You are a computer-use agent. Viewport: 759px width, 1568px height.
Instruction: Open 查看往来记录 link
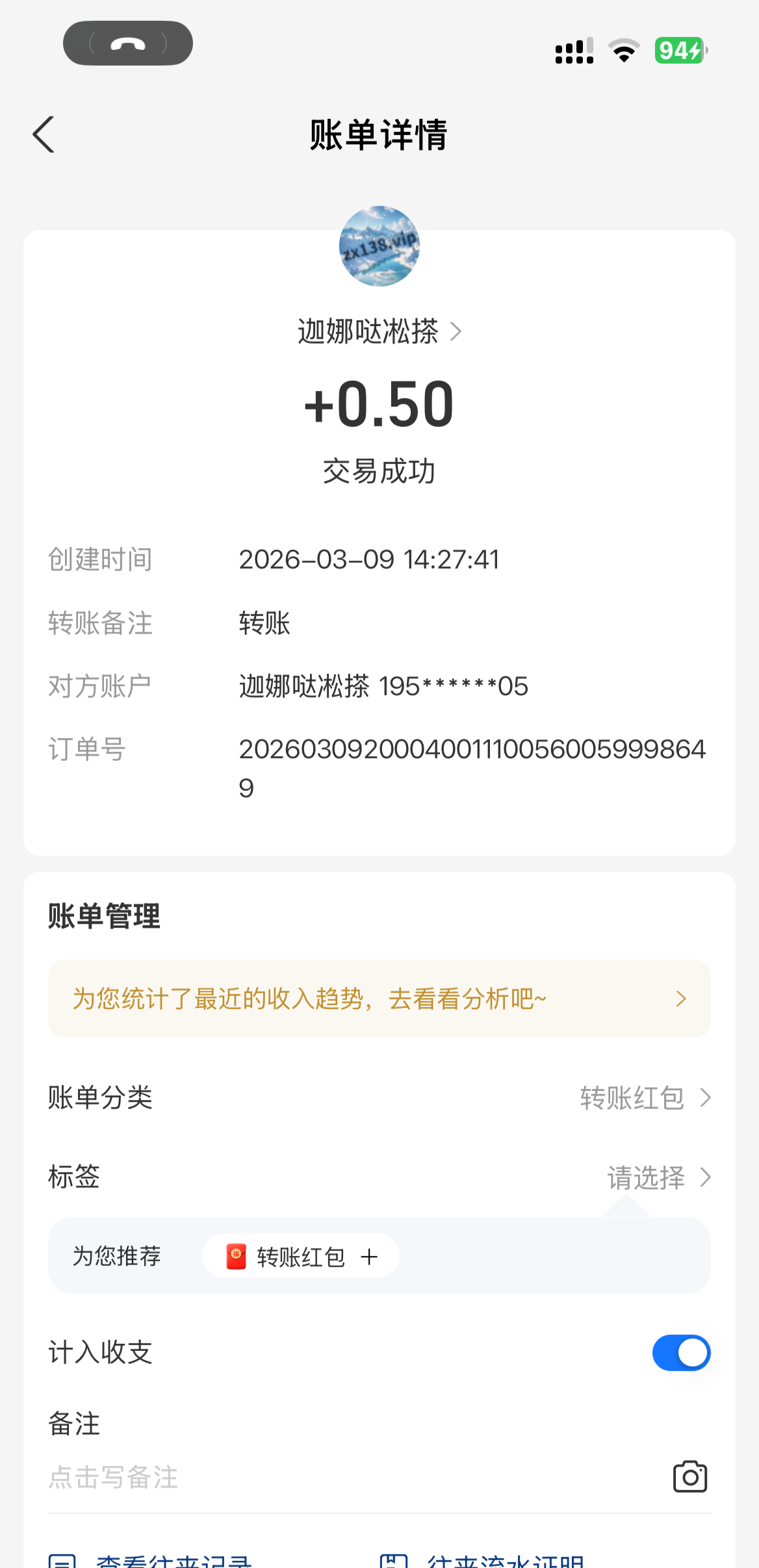click(172, 1561)
